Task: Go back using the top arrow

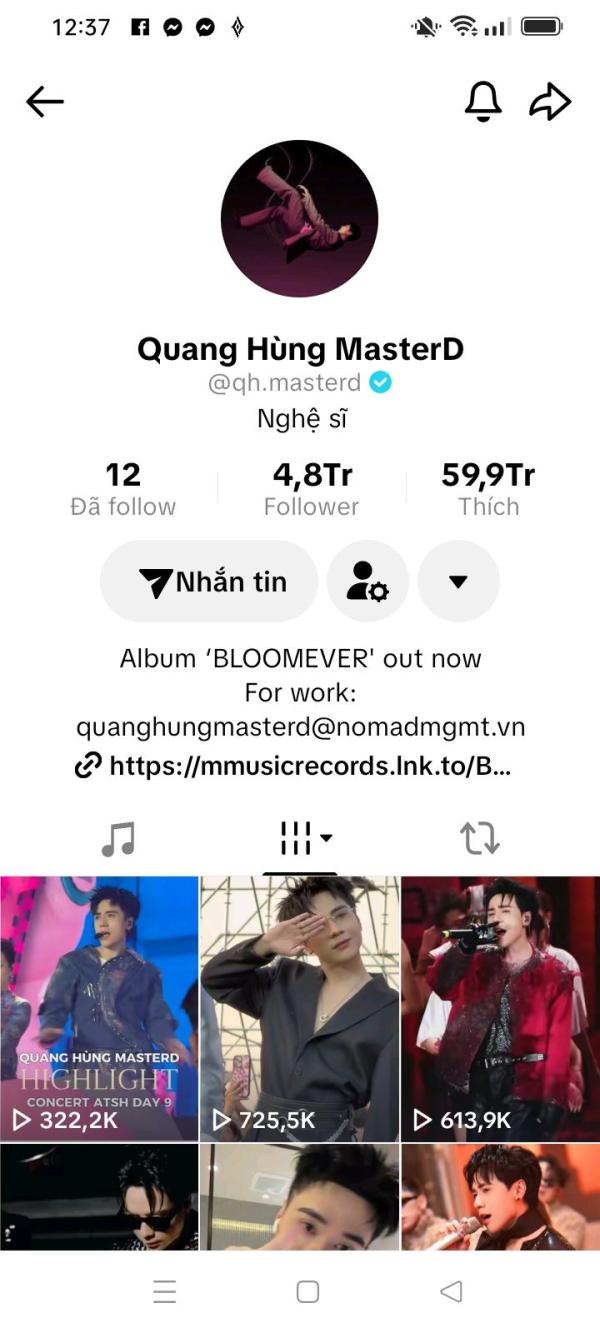Action: click(x=45, y=101)
